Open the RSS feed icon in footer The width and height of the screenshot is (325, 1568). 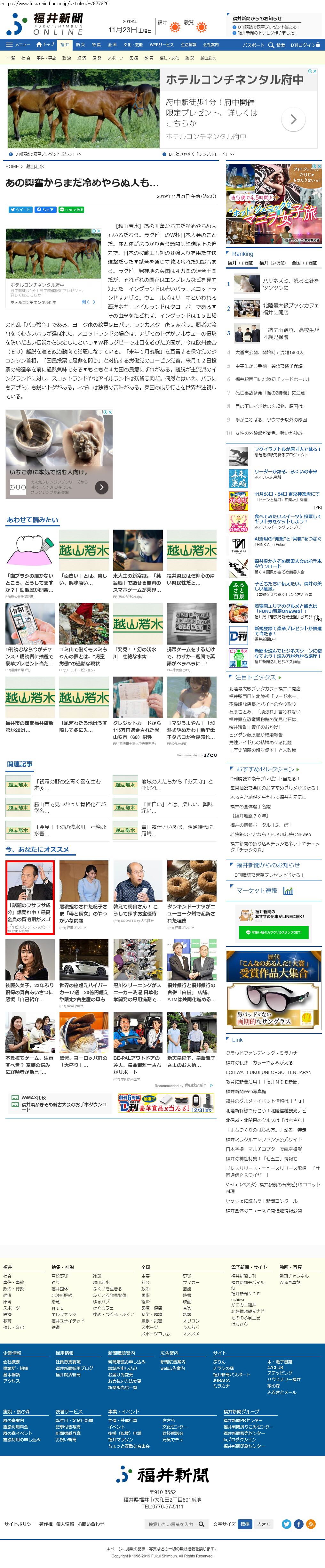(x=311, y=1519)
